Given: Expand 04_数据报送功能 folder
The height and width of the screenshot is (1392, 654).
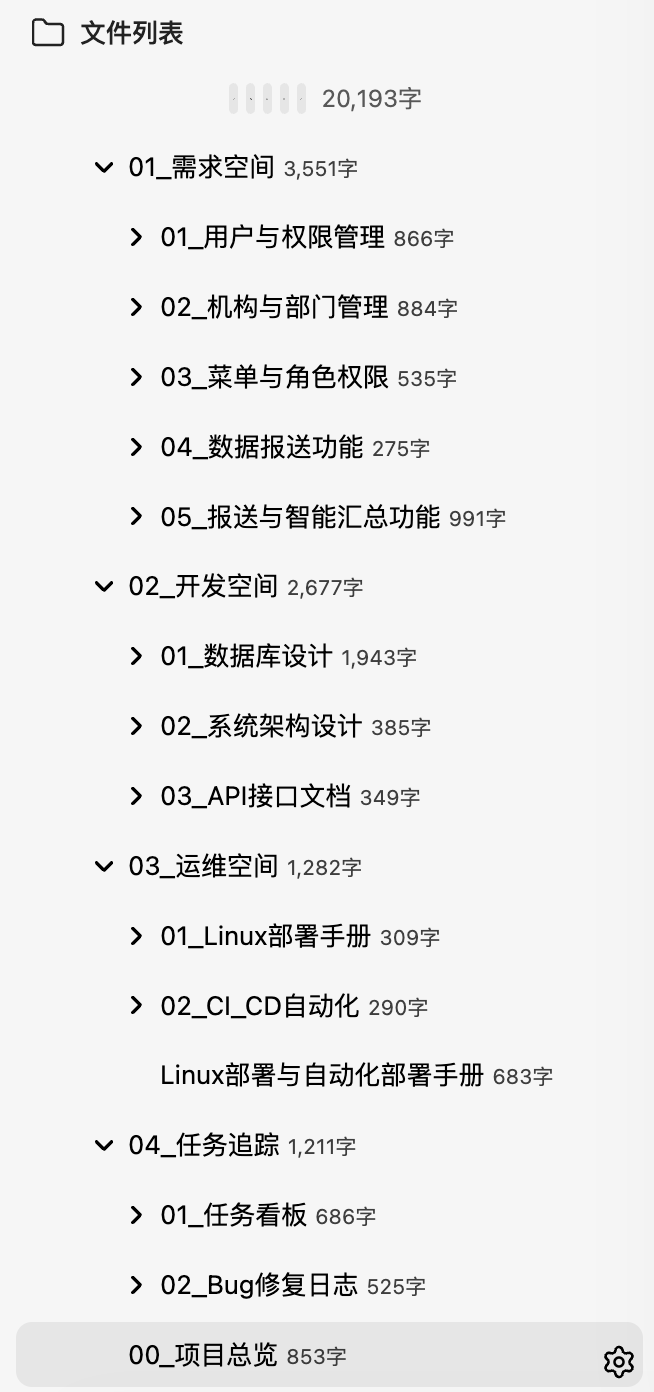Looking at the screenshot, I should [x=136, y=447].
